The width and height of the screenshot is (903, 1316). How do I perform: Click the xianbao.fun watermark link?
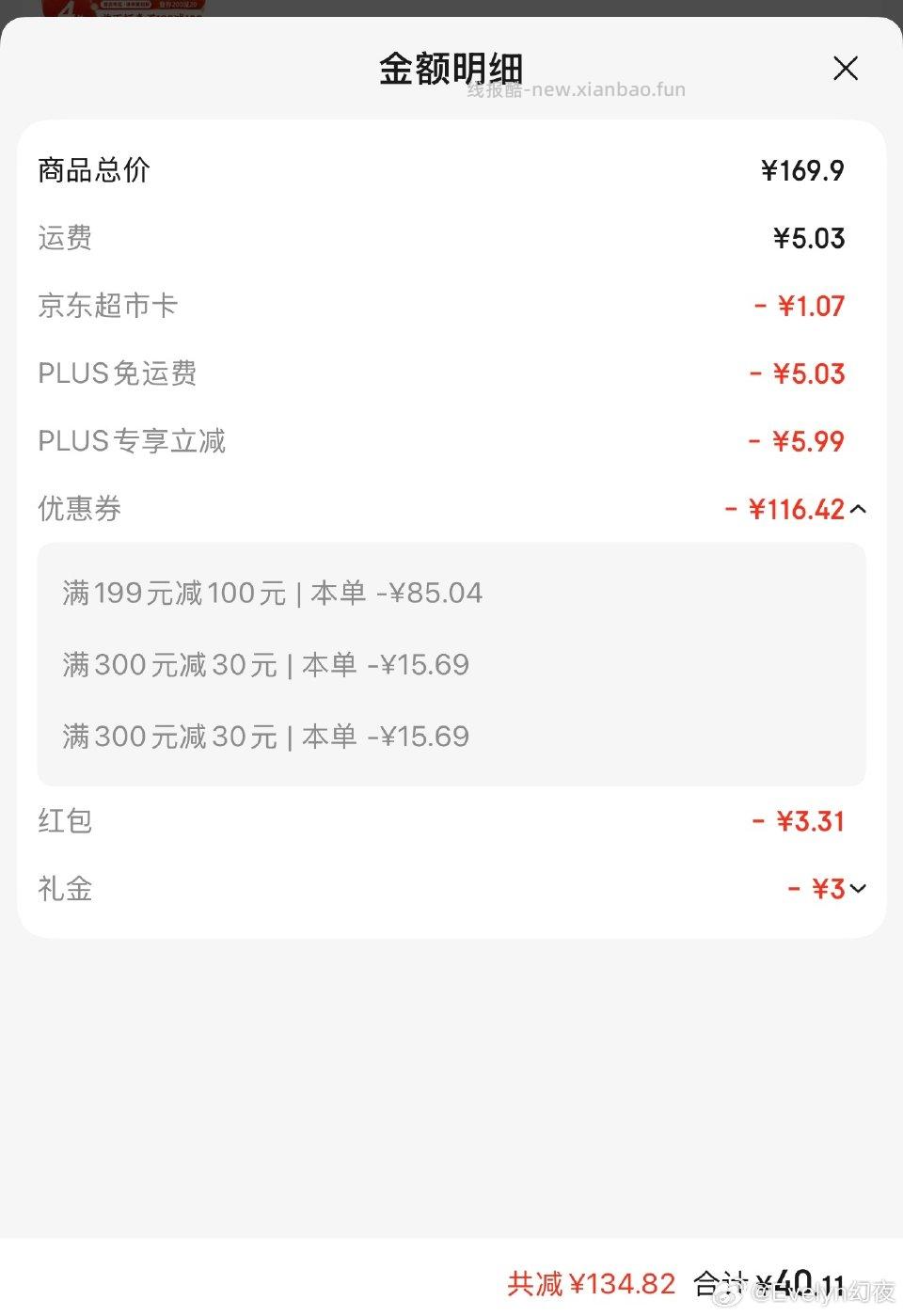(578, 89)
